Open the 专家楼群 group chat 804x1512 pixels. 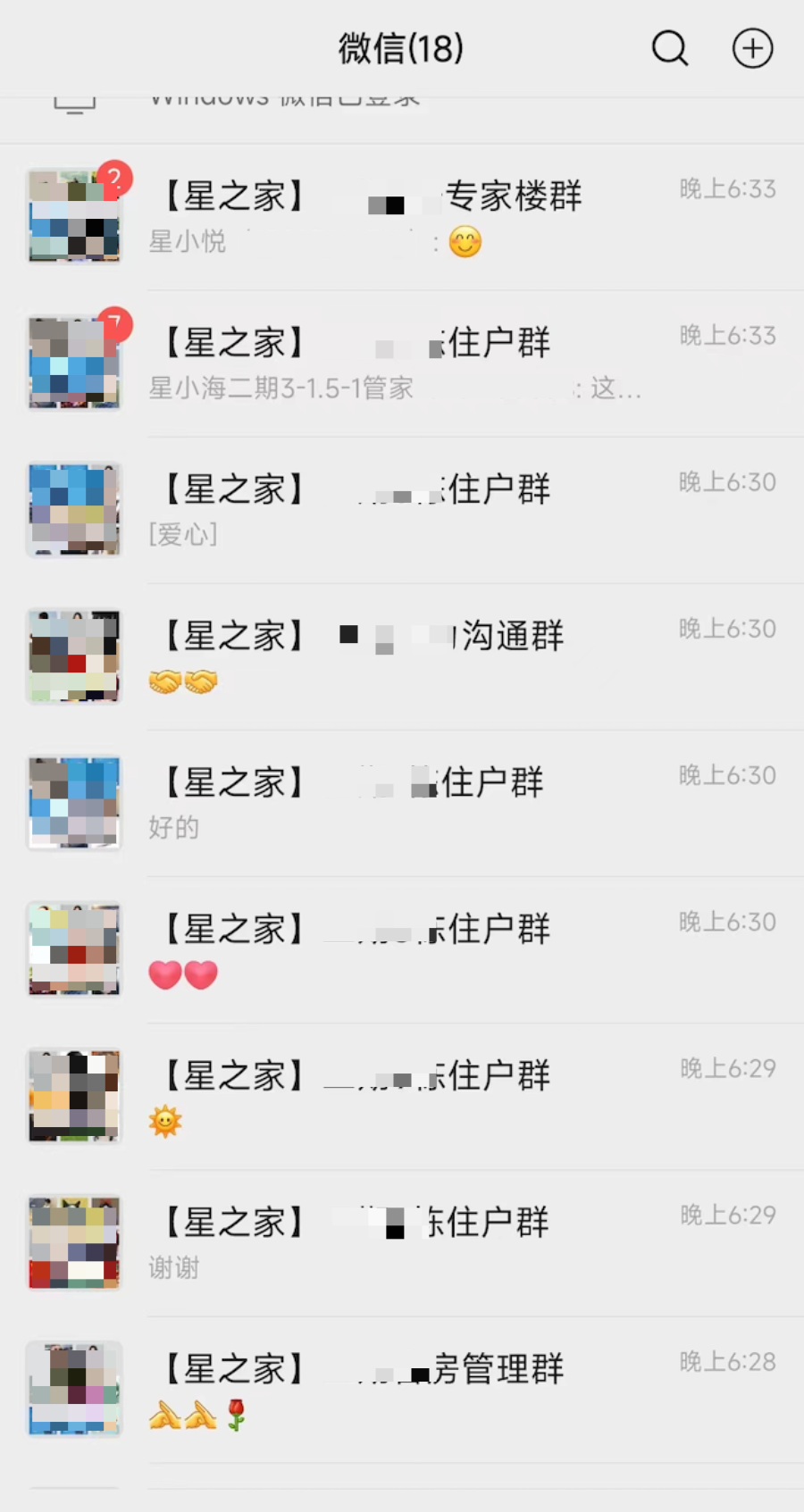coord(402,216)
